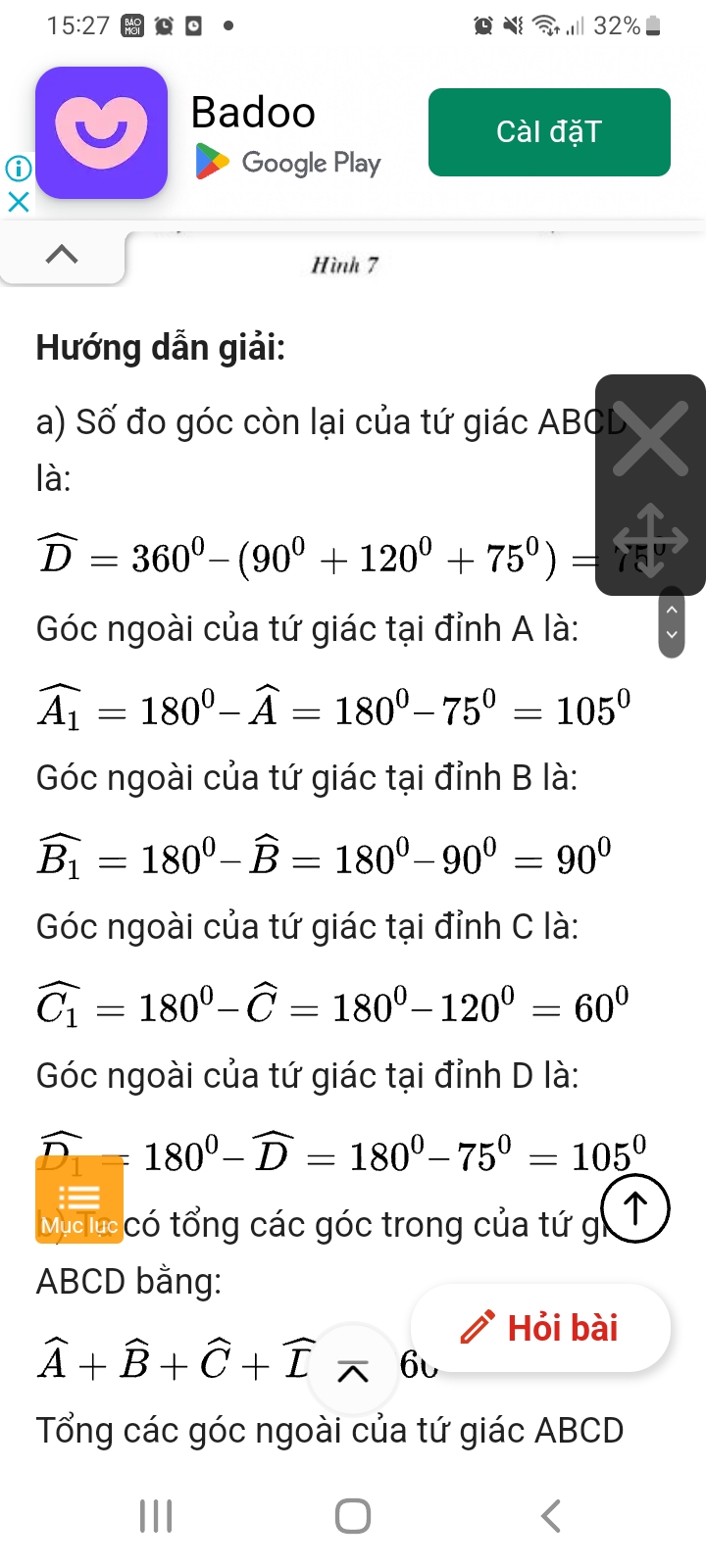Install the Badoo app from the ad
The height and width of the screenshot is (1568, 706).
tap(549, 132)
